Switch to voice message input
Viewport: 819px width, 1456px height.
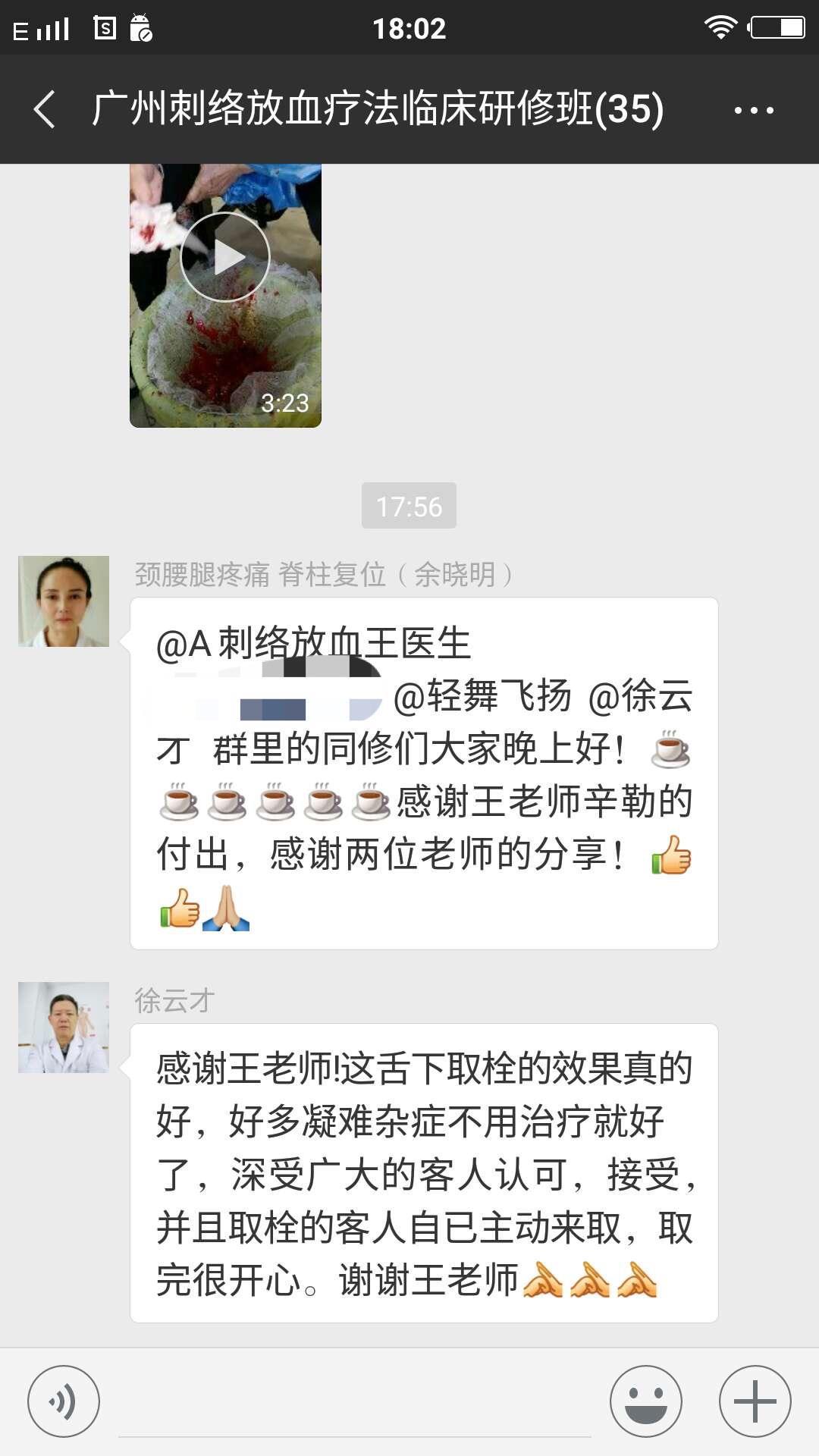(x=64, y=1401)
